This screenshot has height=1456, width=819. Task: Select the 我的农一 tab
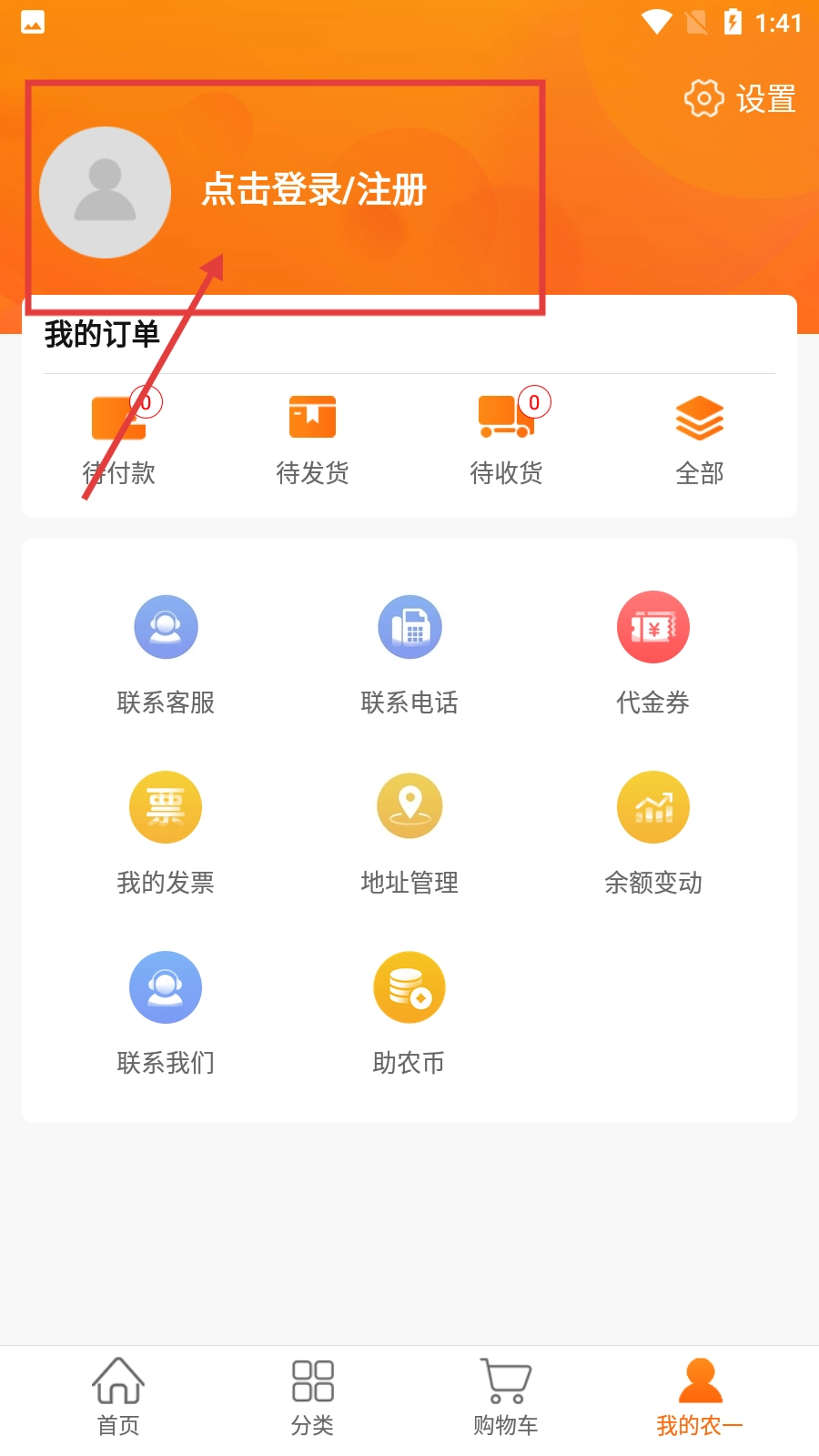tap(699, 1398)
